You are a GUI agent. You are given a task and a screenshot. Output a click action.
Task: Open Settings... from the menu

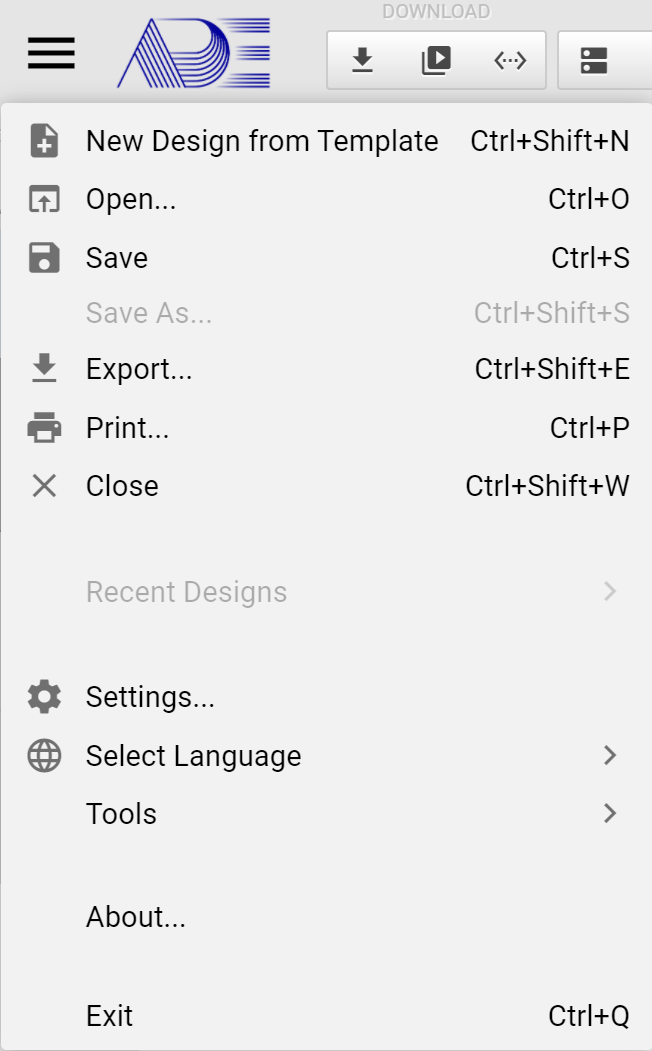coord(326,697)
